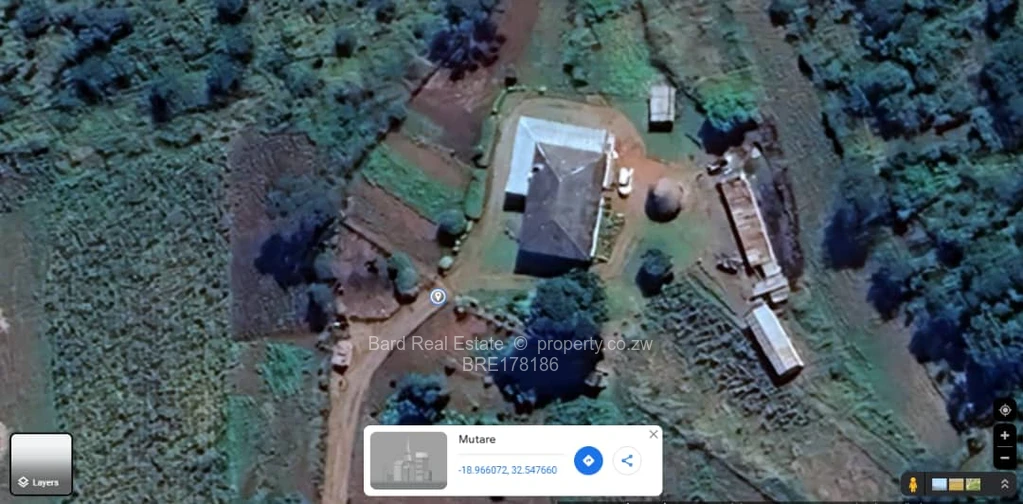The image size is (1023, 504).
Task: Zoom out of the map
Action: pos(1005,457)
